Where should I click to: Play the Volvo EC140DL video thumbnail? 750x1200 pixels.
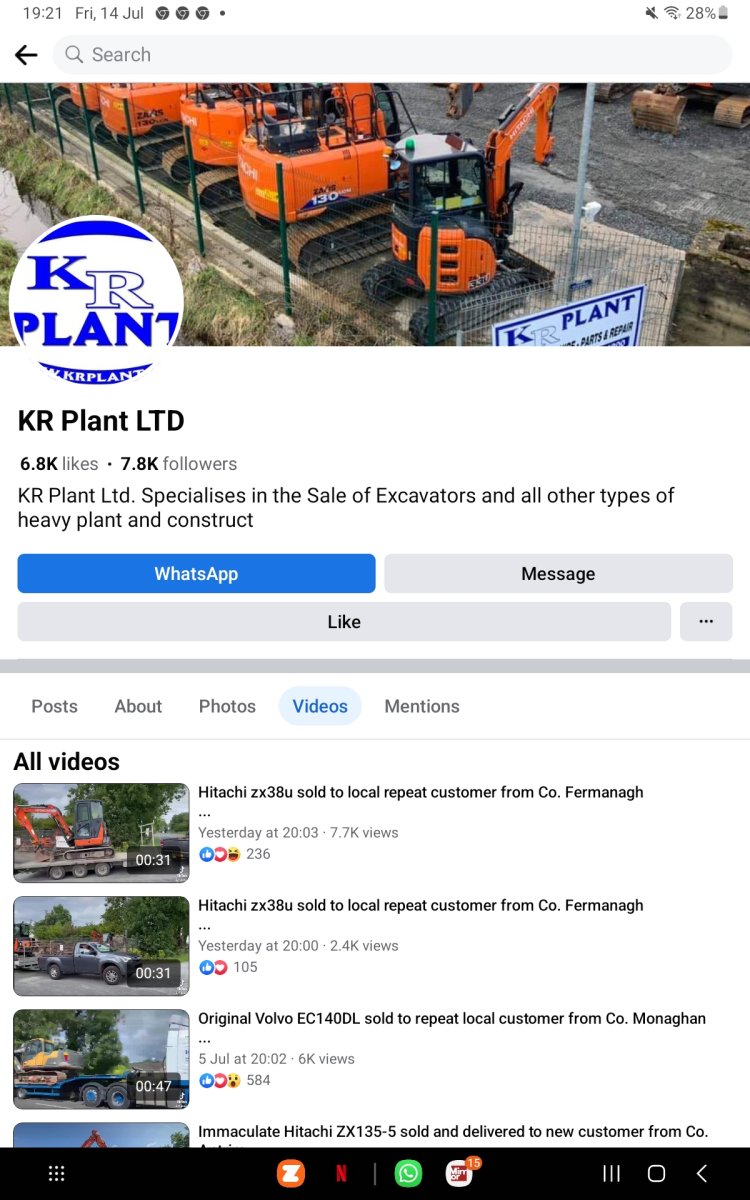(100, 1059)
